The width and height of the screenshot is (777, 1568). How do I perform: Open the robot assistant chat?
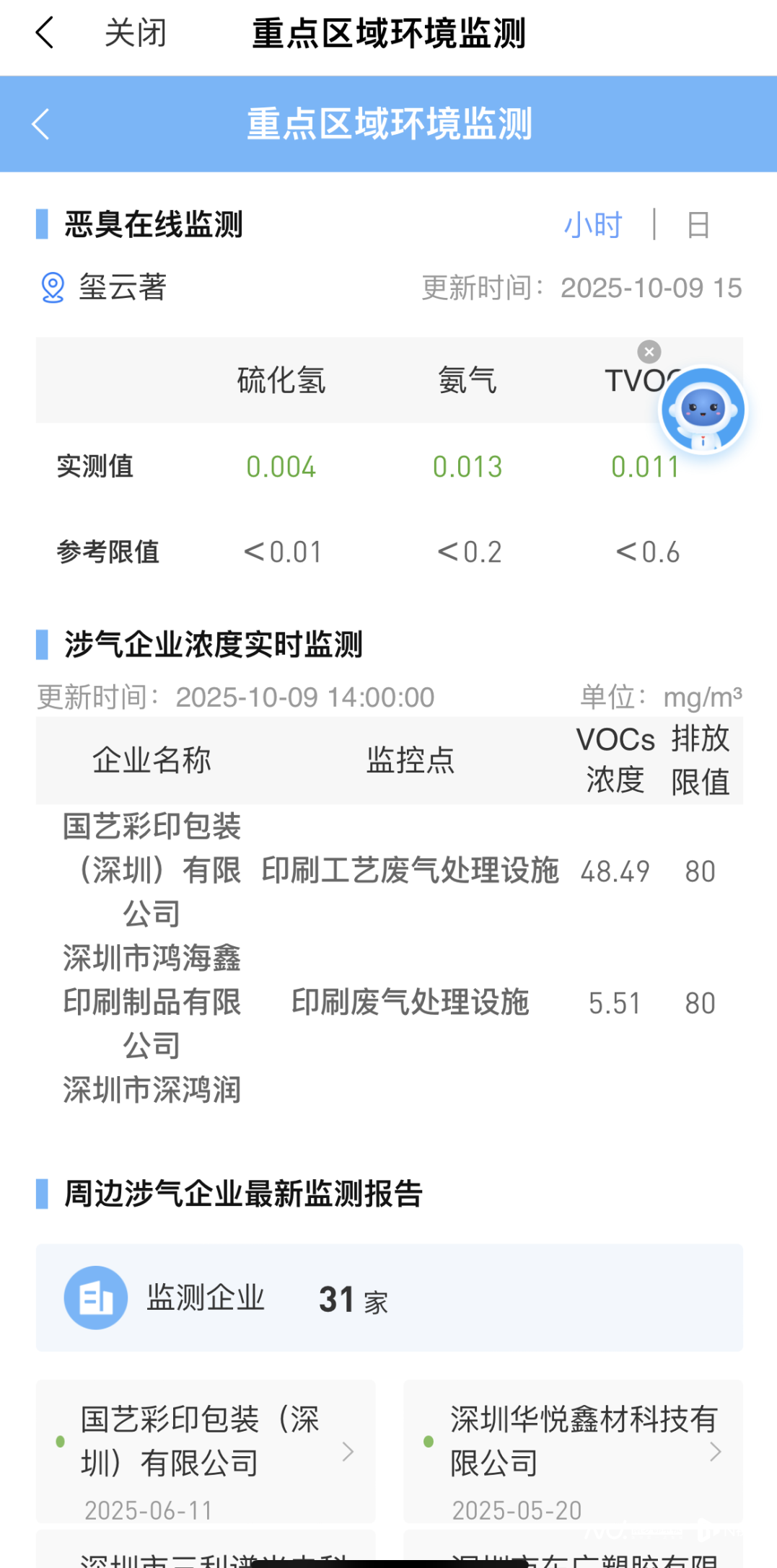[703, 410]
